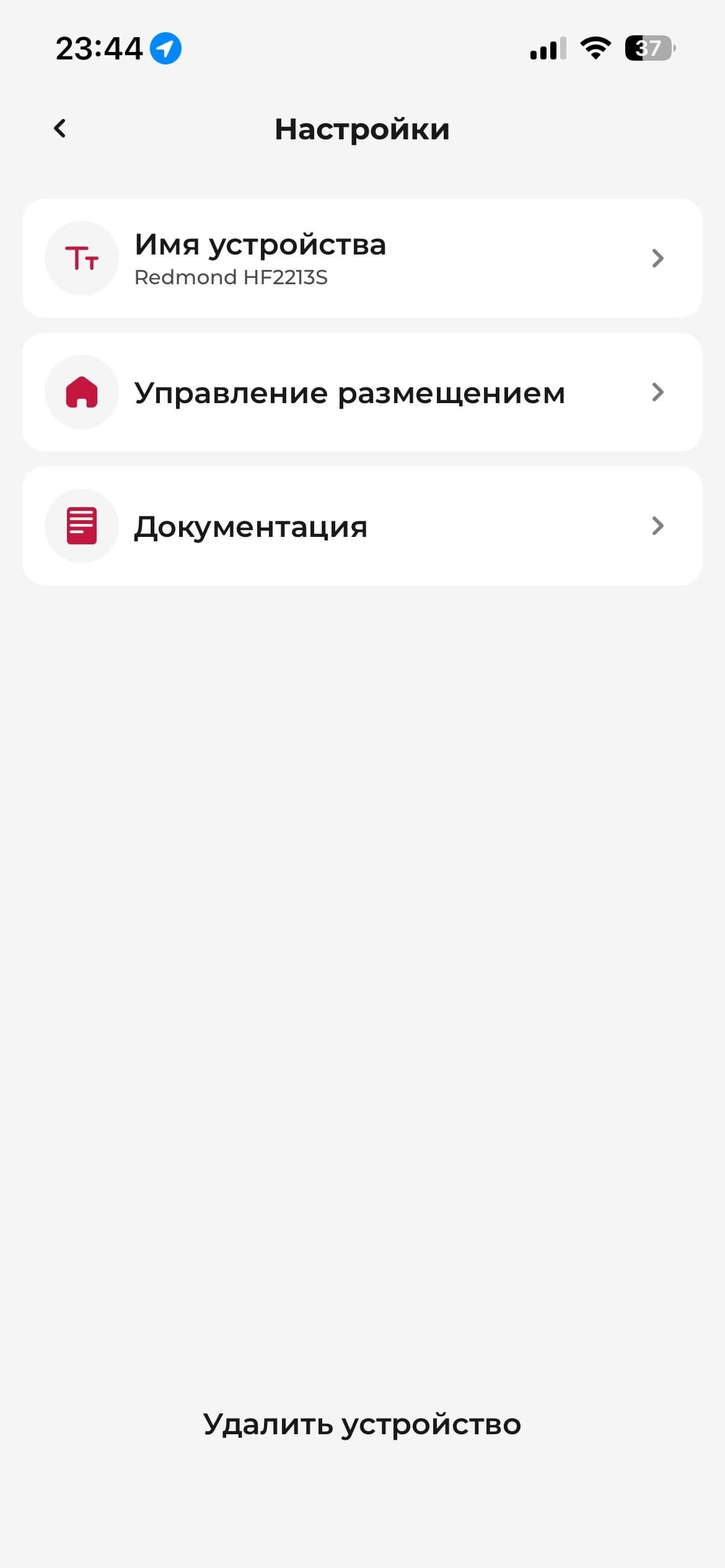The image size is (725, 1568).
Task: Go back from the Настройки screen
Action: click(x=60, y=129)
